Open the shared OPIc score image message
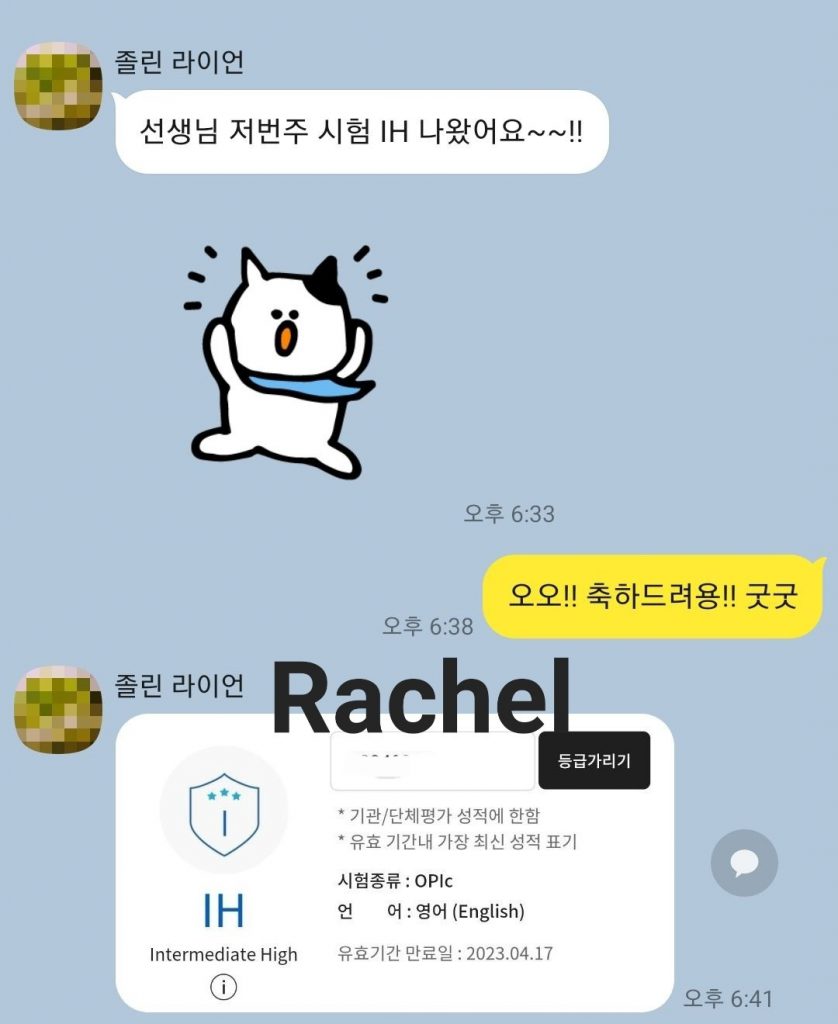 pyautogui.click(x=394, y=862)
